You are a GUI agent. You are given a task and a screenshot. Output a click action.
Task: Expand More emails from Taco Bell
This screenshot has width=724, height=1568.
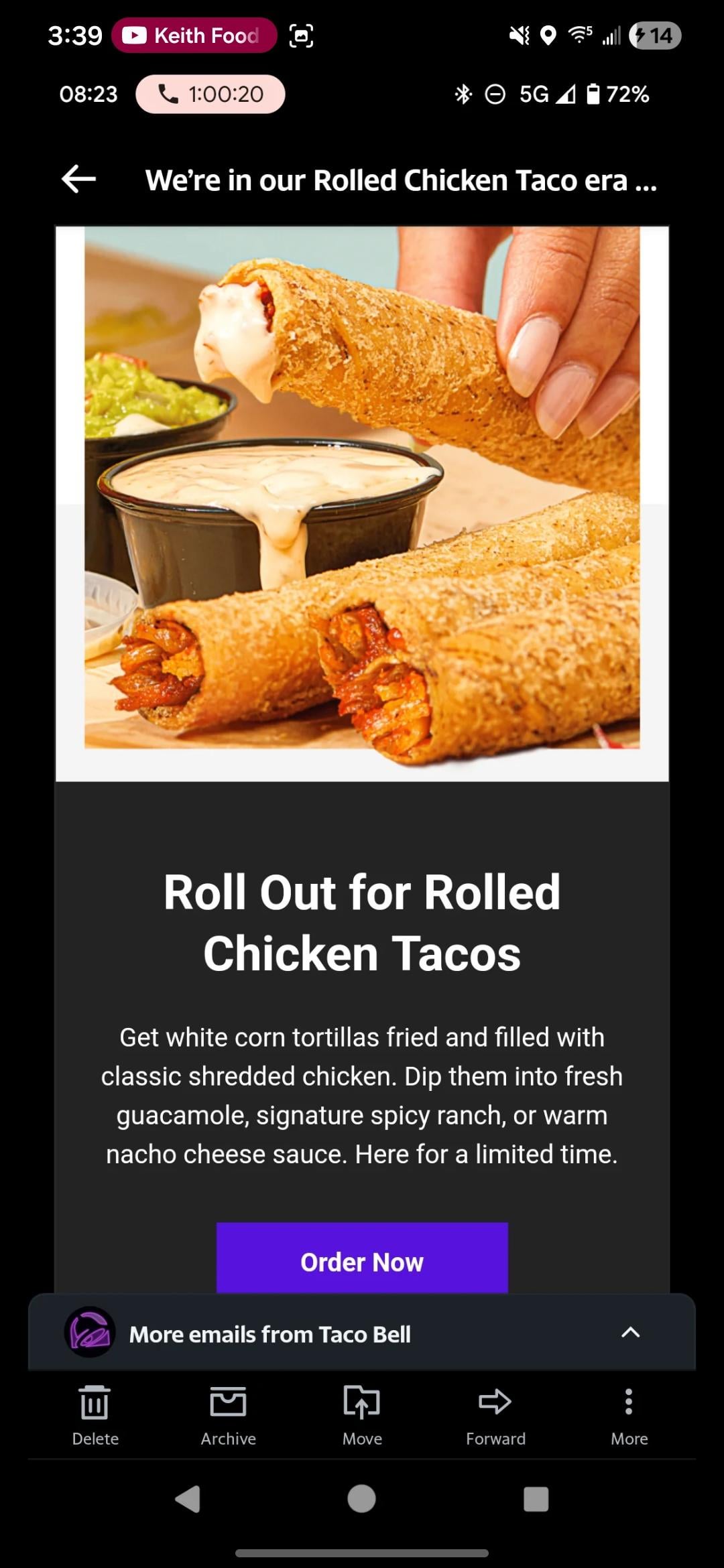[x=629, y=1333]
